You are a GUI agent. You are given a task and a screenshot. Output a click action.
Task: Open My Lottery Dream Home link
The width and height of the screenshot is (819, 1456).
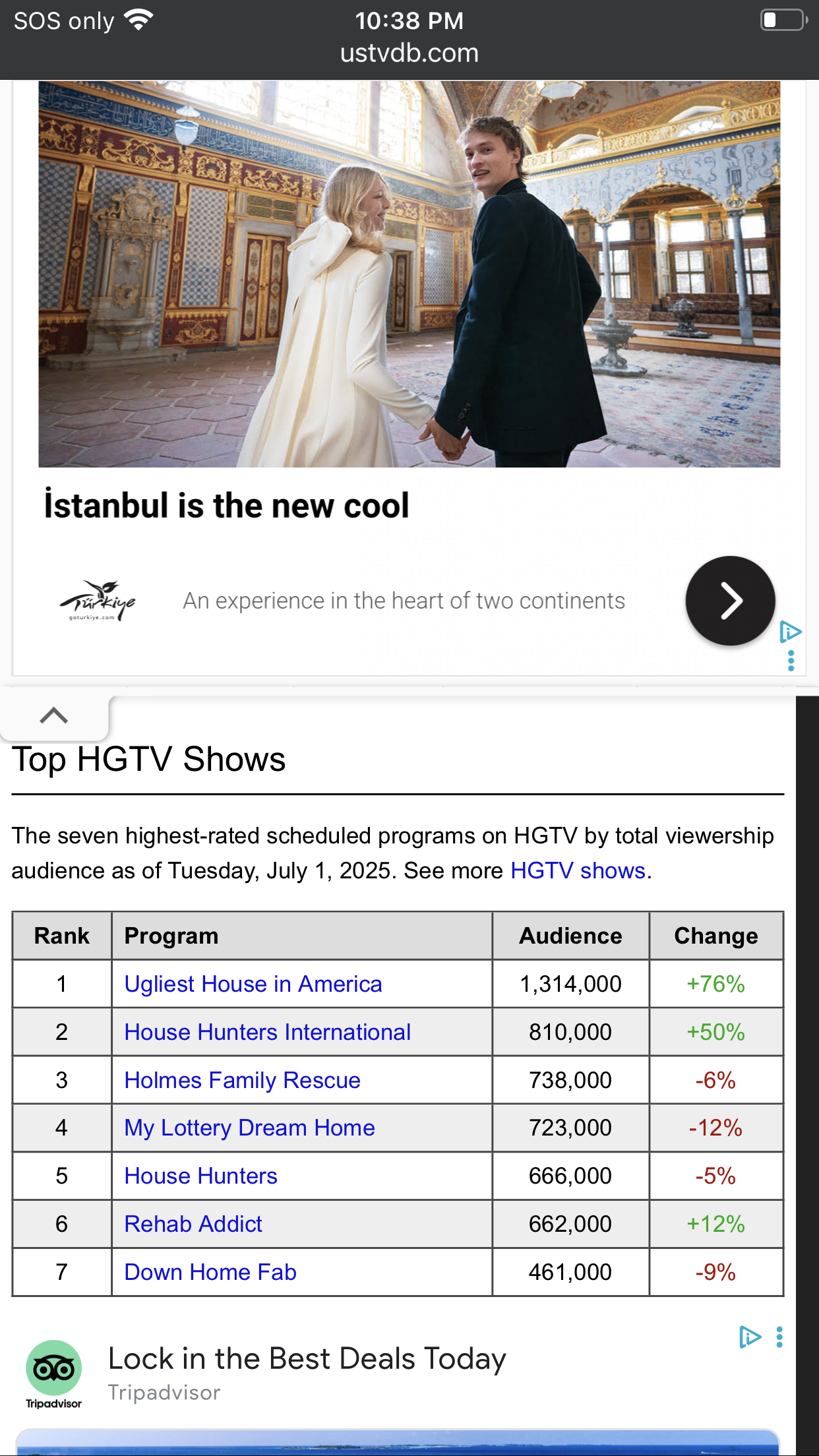coord(250,1128)
